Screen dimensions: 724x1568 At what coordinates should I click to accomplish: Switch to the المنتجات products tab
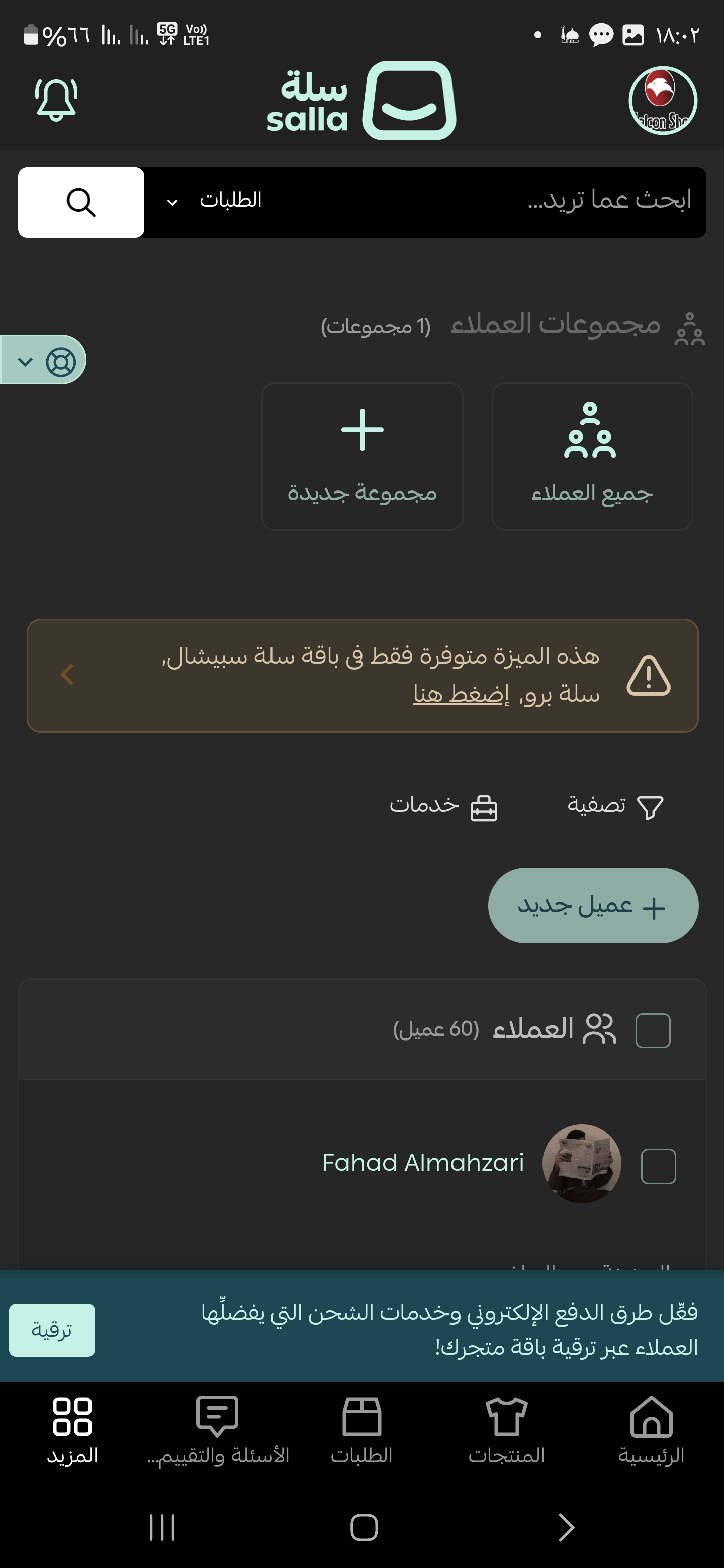(x=506, y=1430)
